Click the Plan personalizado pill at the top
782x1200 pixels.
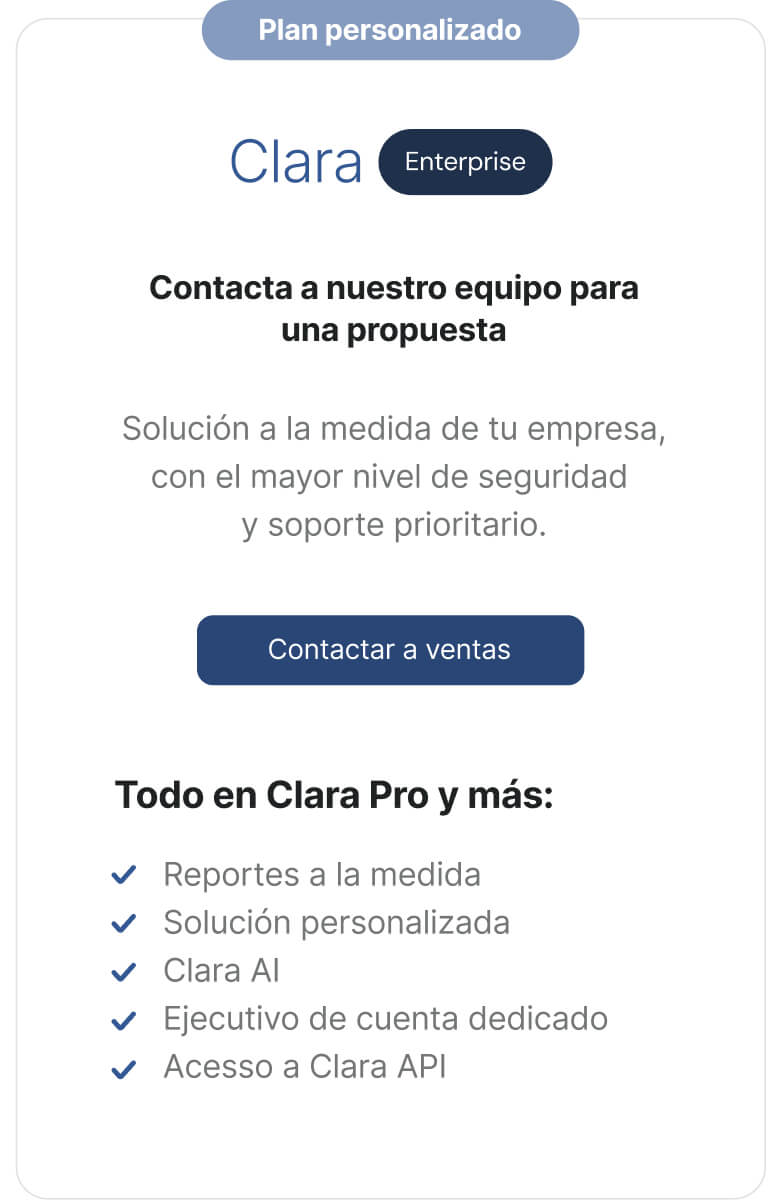point(390,30)
